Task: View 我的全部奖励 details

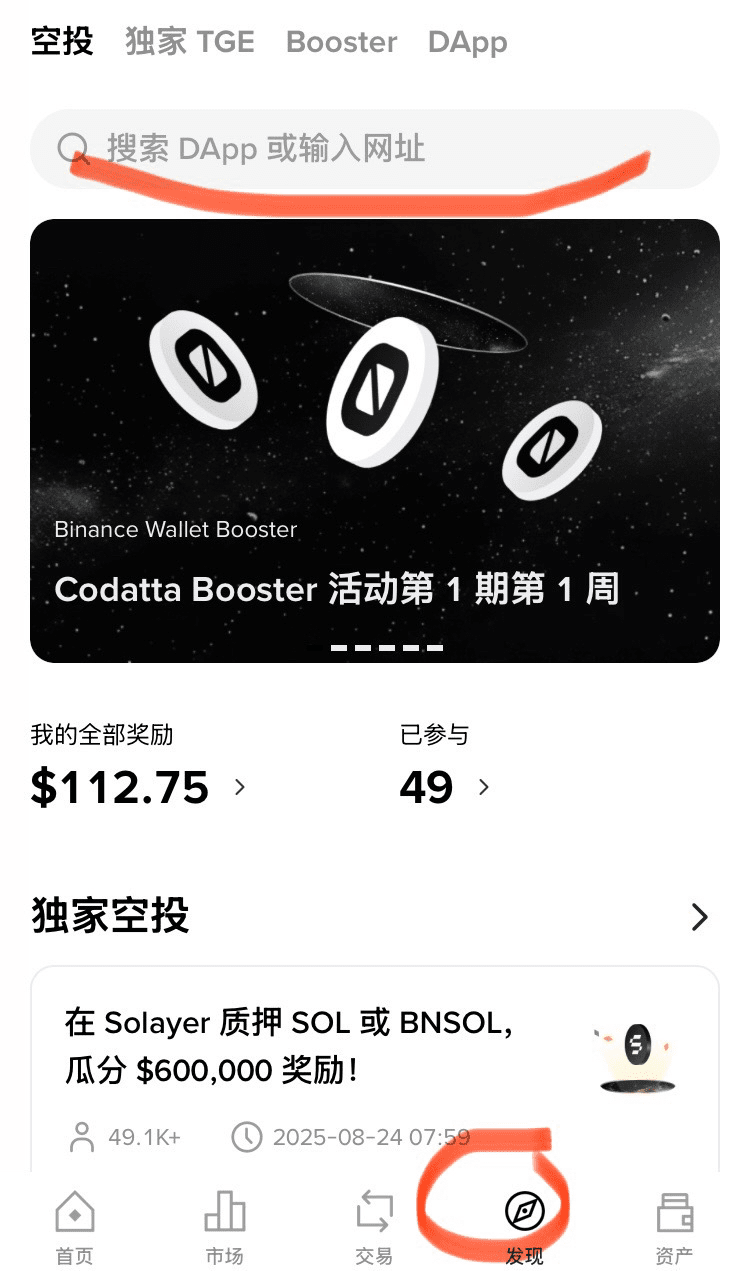Action: [x=138, y=787]
